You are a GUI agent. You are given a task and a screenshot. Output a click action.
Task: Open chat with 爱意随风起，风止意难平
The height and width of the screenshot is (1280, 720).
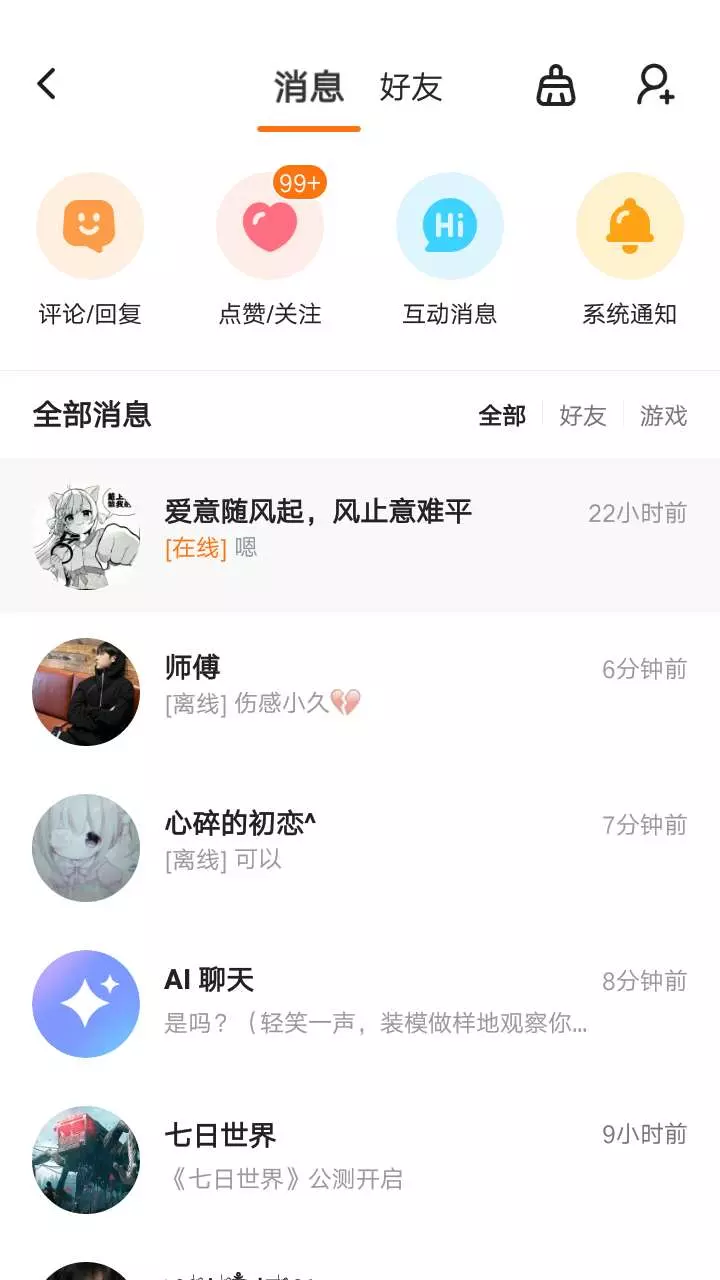[x=360, y=535]
